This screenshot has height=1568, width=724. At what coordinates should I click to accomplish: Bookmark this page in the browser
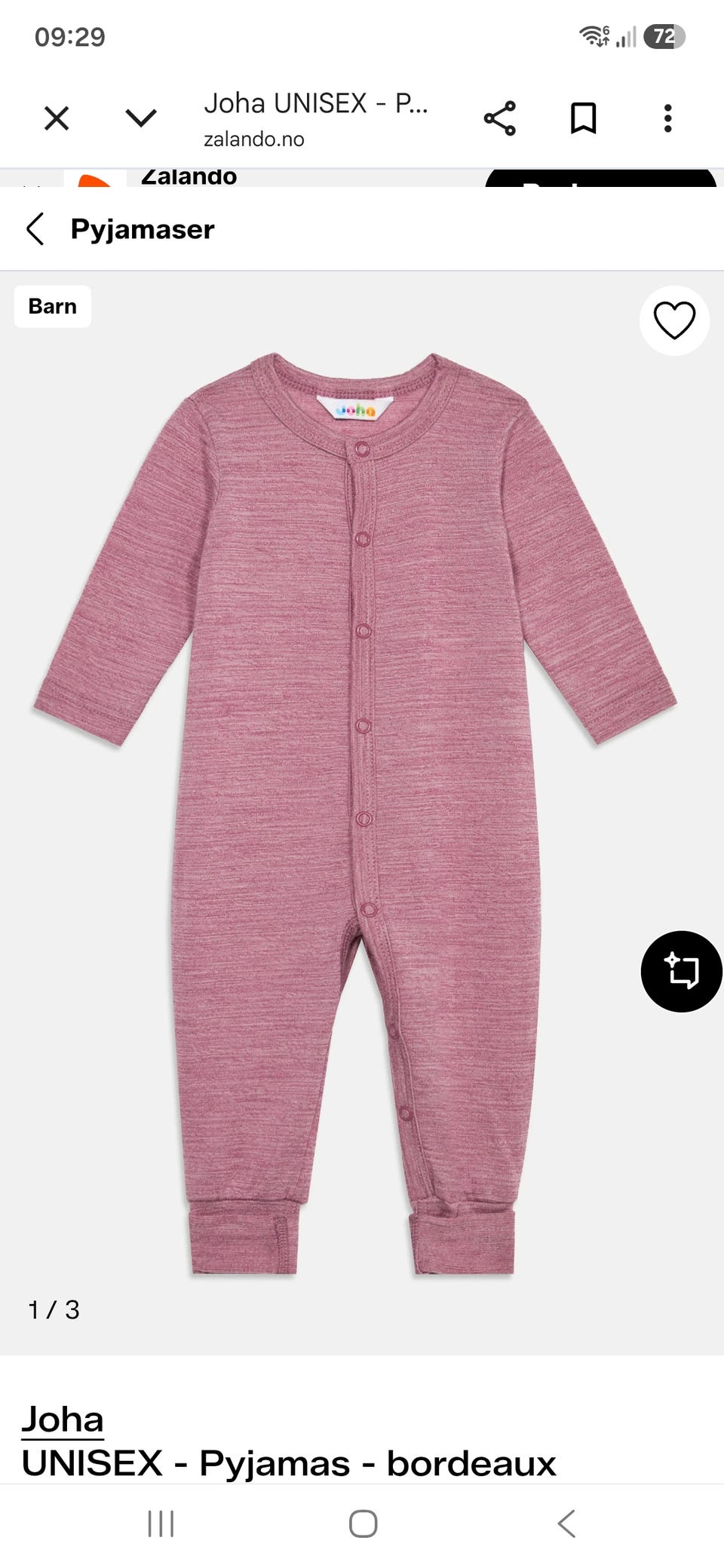583,118
